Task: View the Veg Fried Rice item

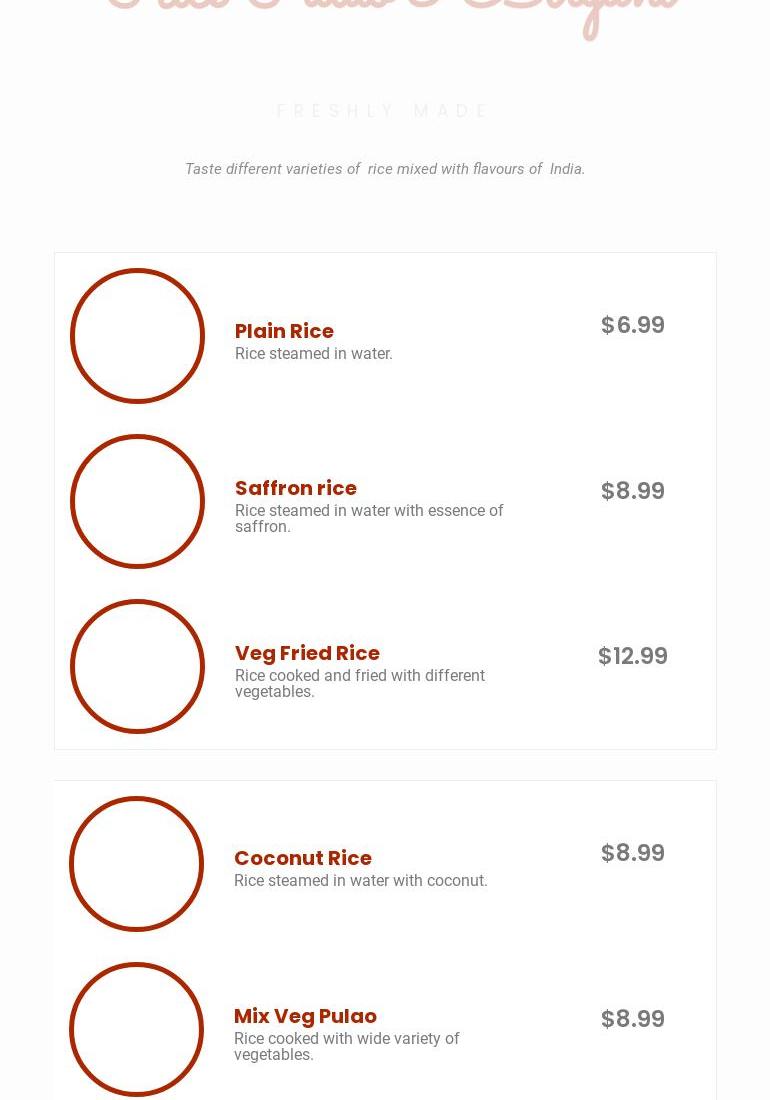Action: [x=307, y=653]
